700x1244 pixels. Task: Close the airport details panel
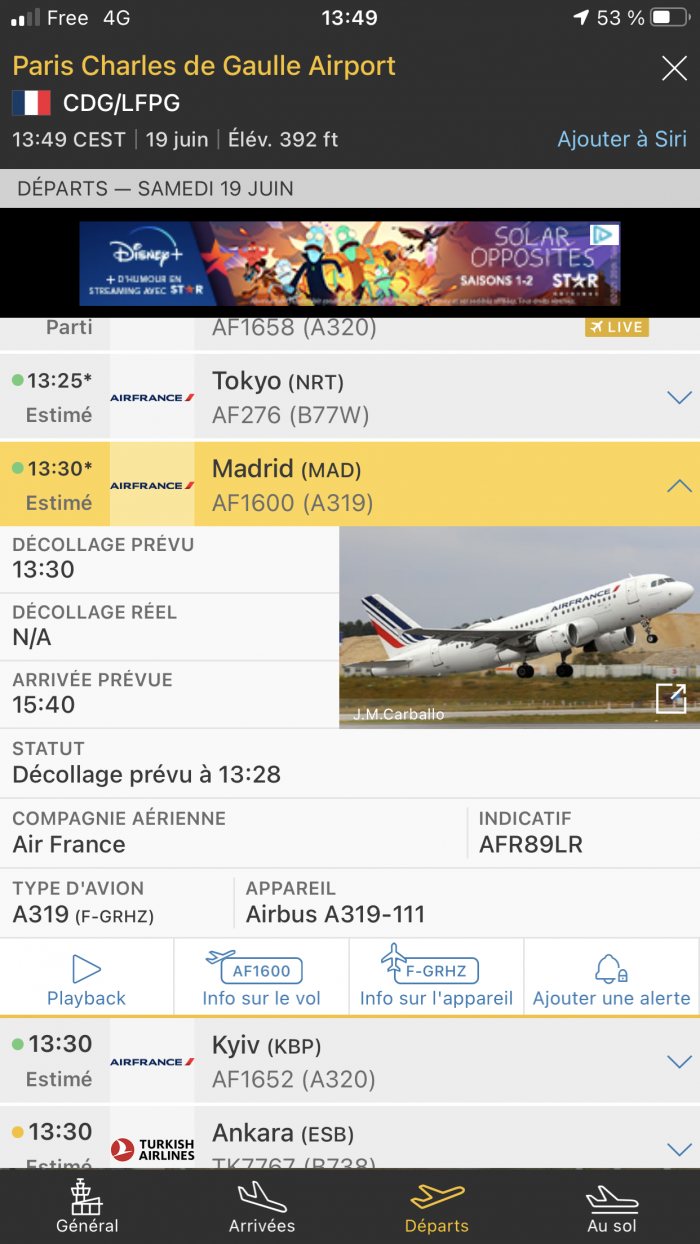674,69
